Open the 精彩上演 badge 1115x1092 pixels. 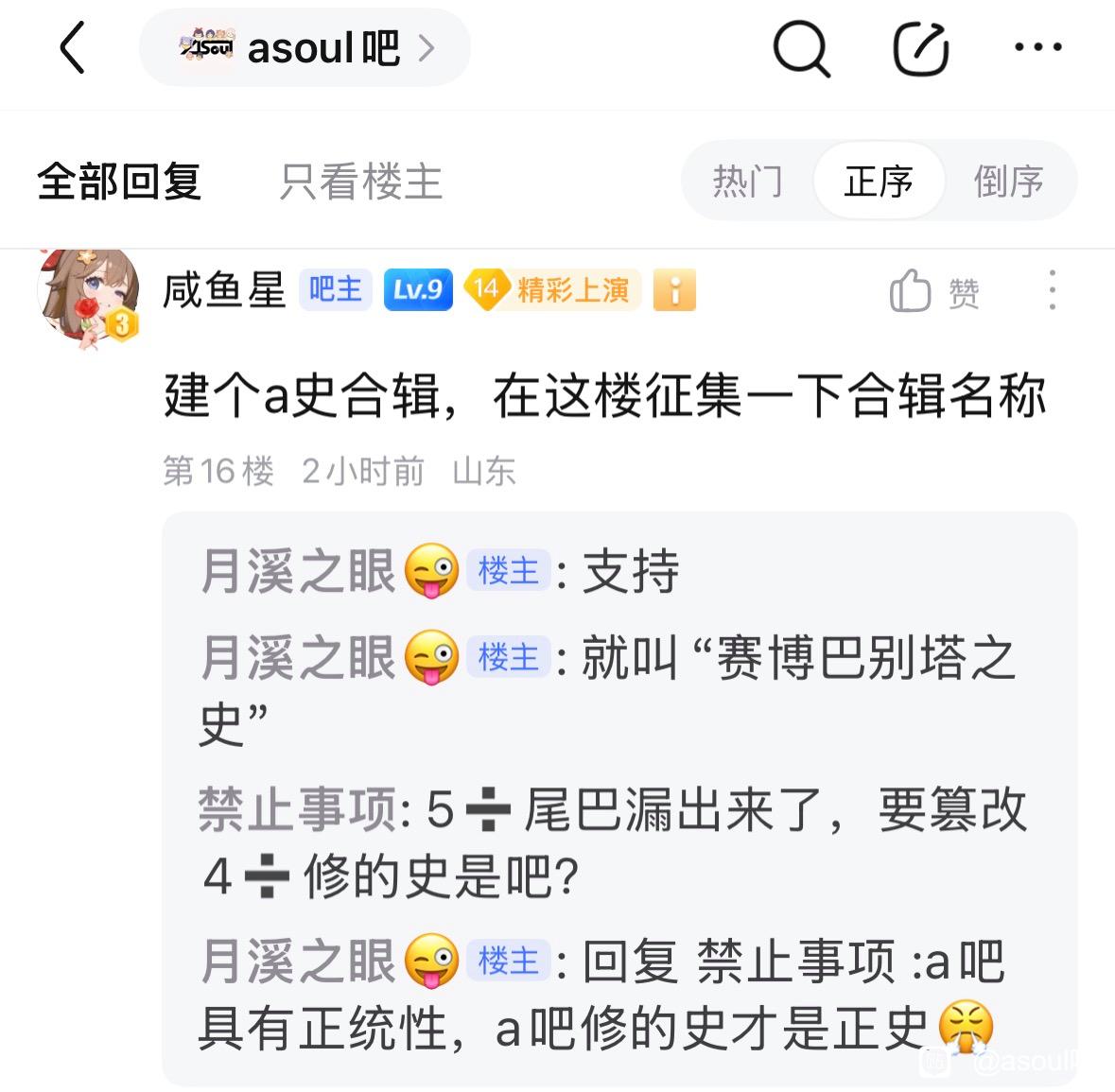coord(553,290)
